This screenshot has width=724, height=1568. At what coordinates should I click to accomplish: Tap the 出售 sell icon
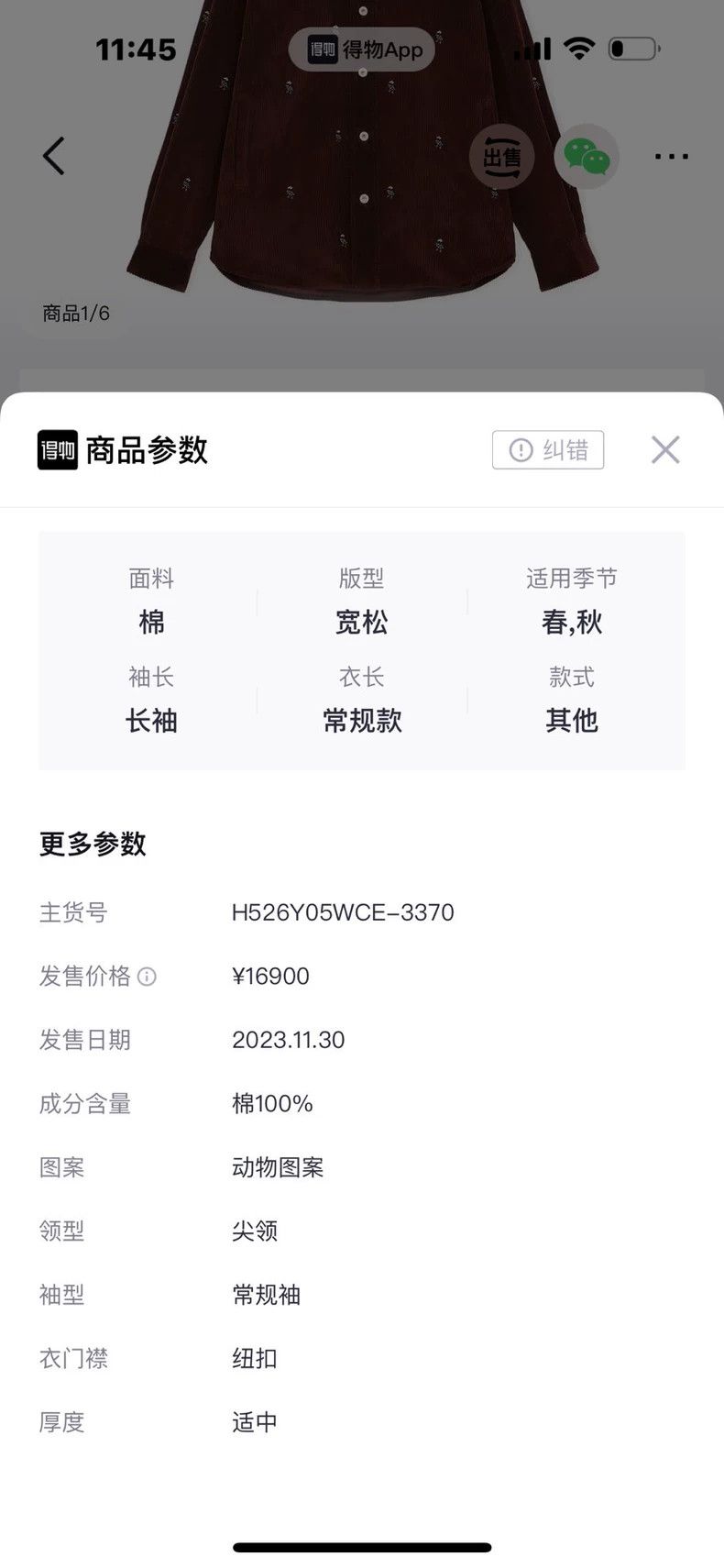502,157
